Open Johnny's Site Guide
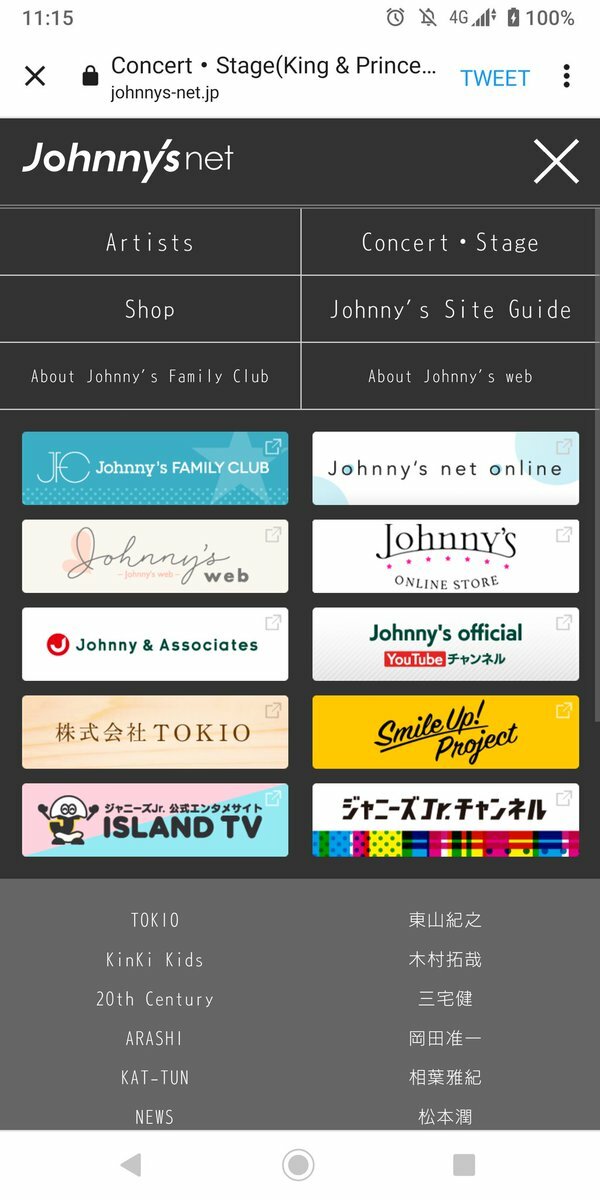The height and width of the screenshot is (1200, 600). [450, 309]
